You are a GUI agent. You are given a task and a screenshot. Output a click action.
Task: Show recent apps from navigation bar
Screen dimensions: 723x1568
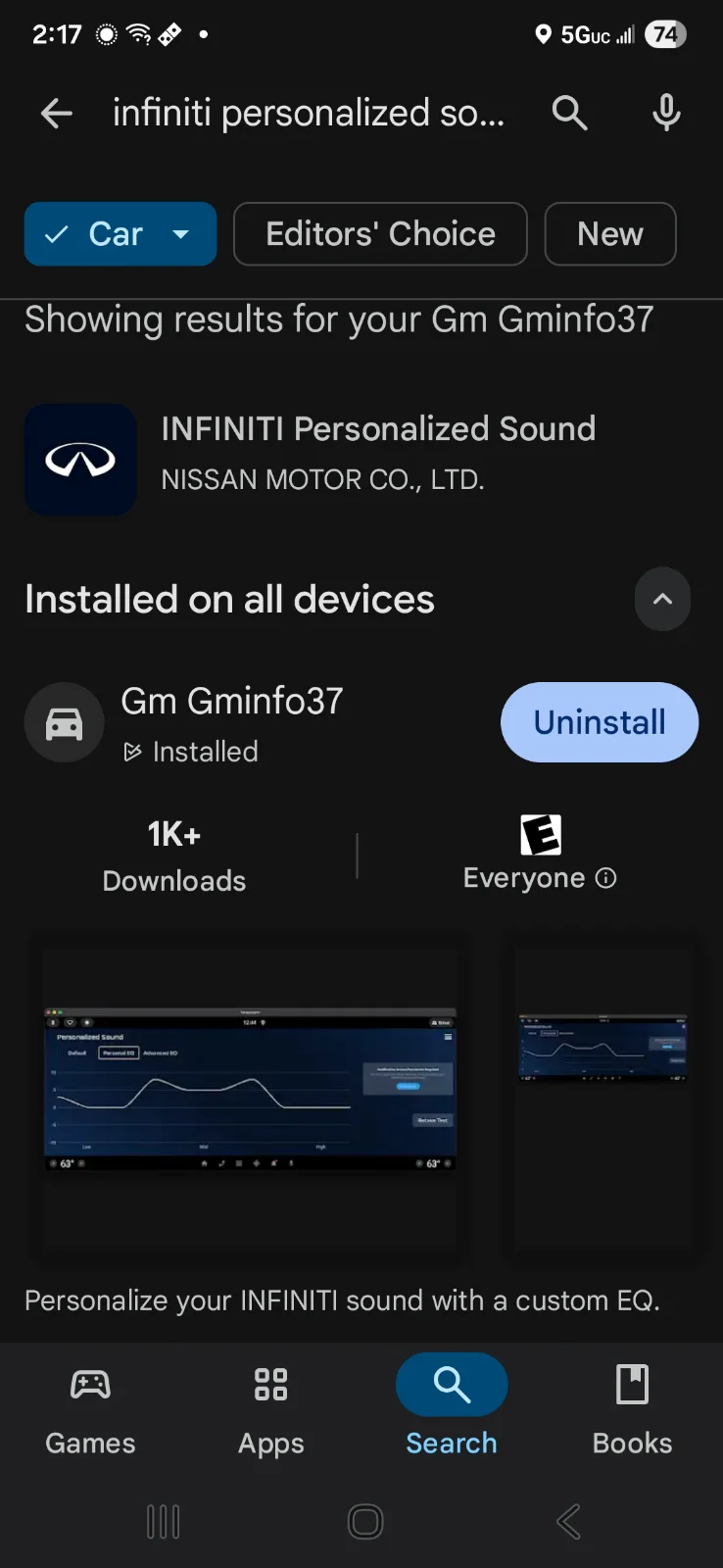(163, 1522)
